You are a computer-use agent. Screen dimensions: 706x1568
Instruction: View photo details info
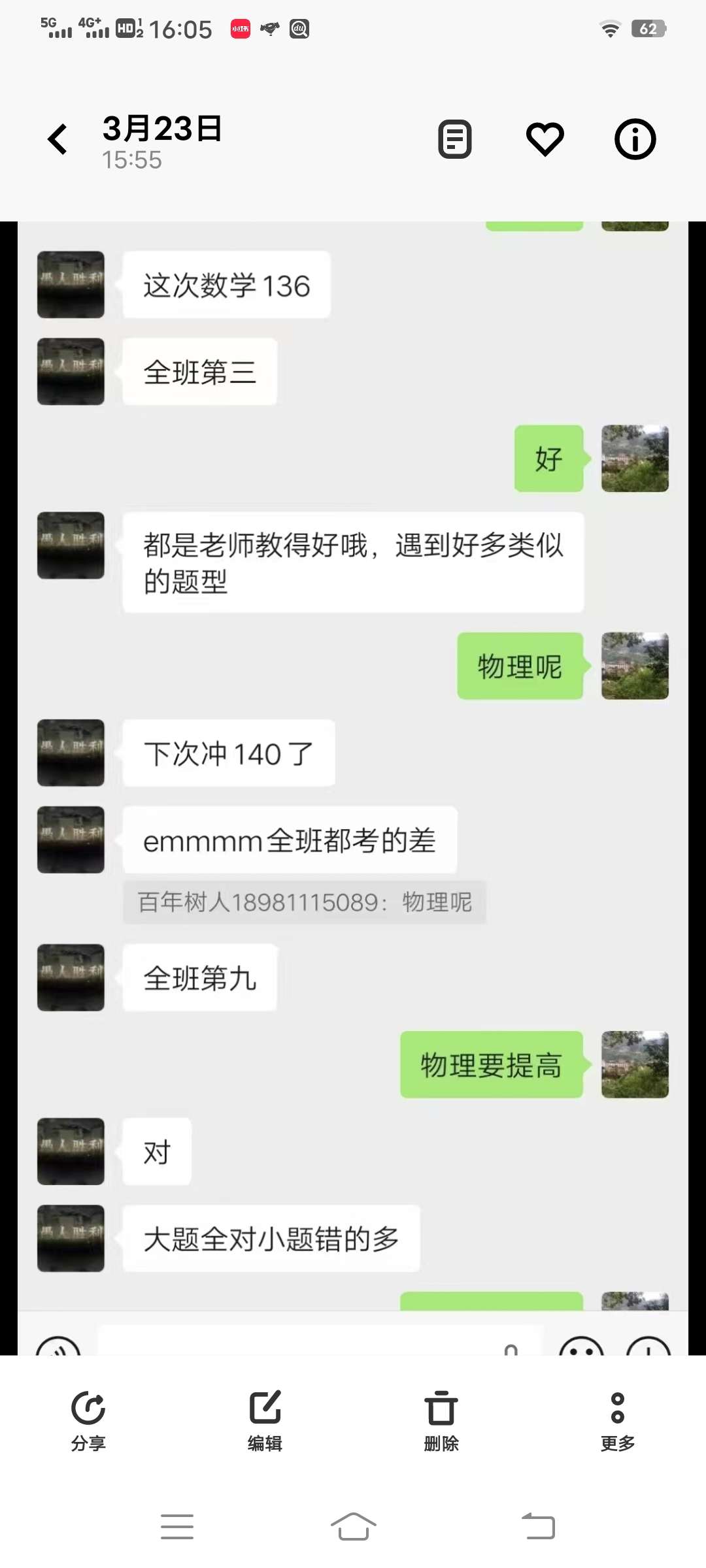click(x=635, y=139)
